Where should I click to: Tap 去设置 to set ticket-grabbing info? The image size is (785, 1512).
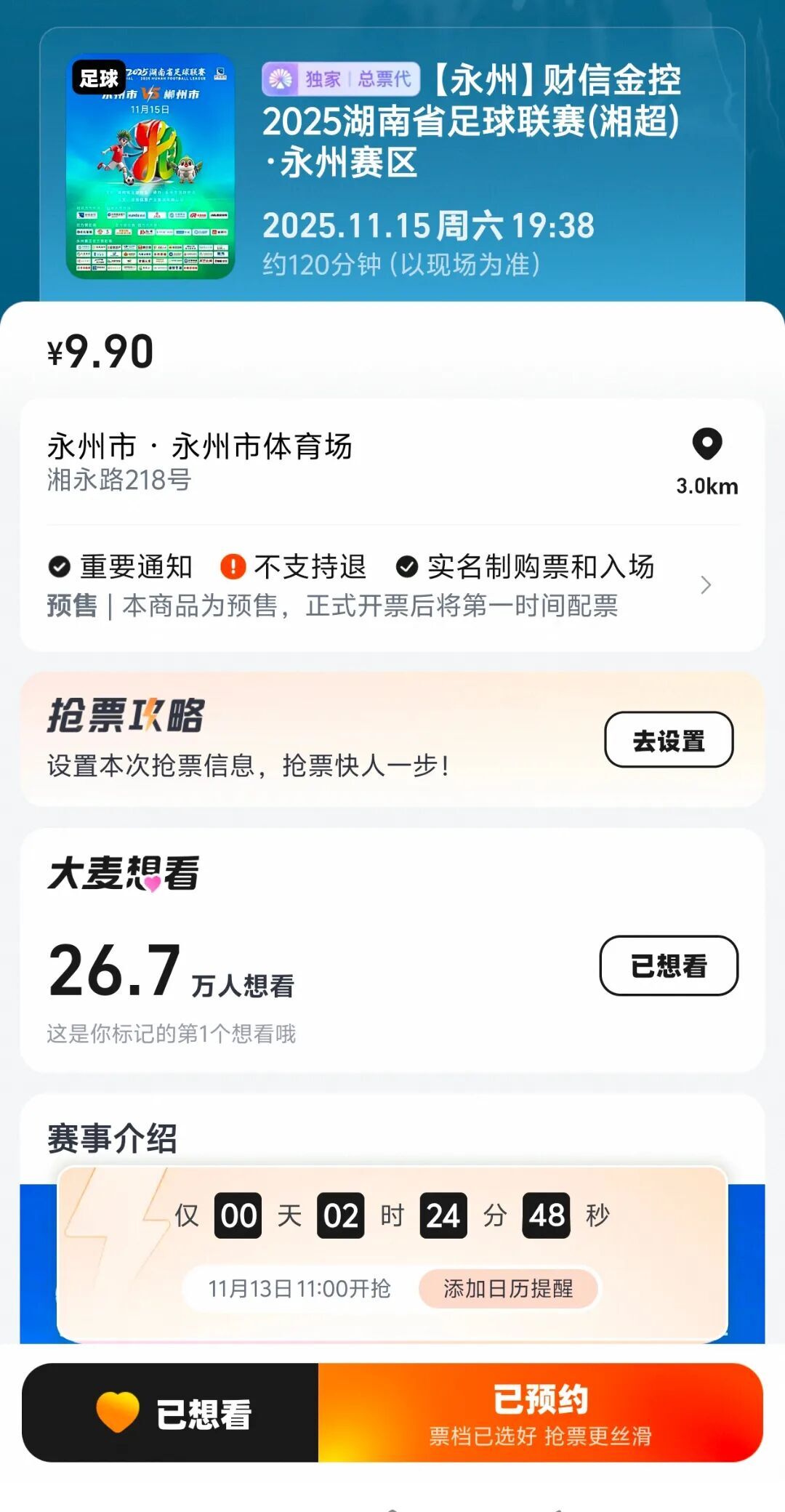tap(669, 740)
